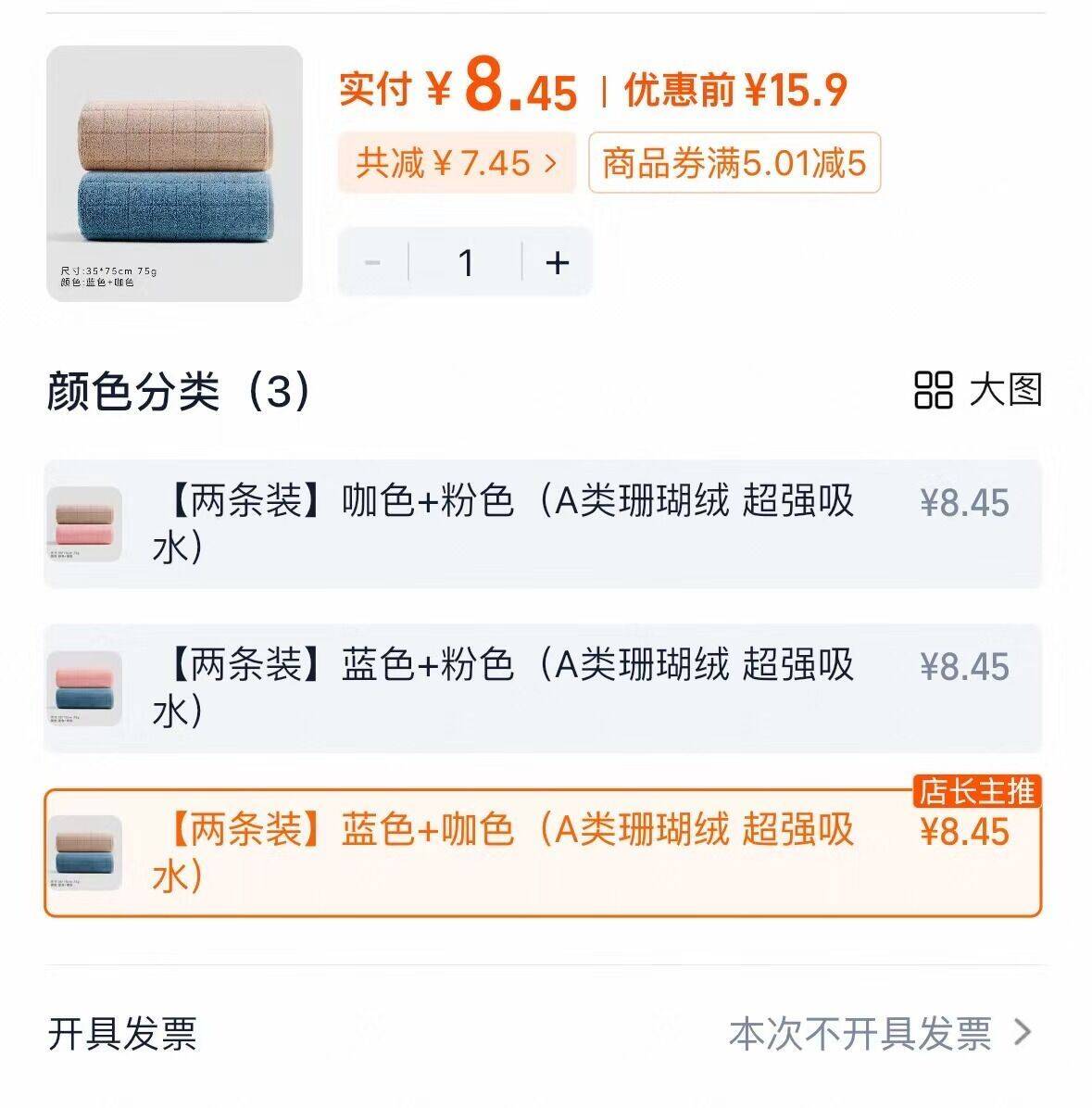Choose the 蓝色+粉色 two-pack option
The height and width of the screenshot is (1108, 1092).
542,687
